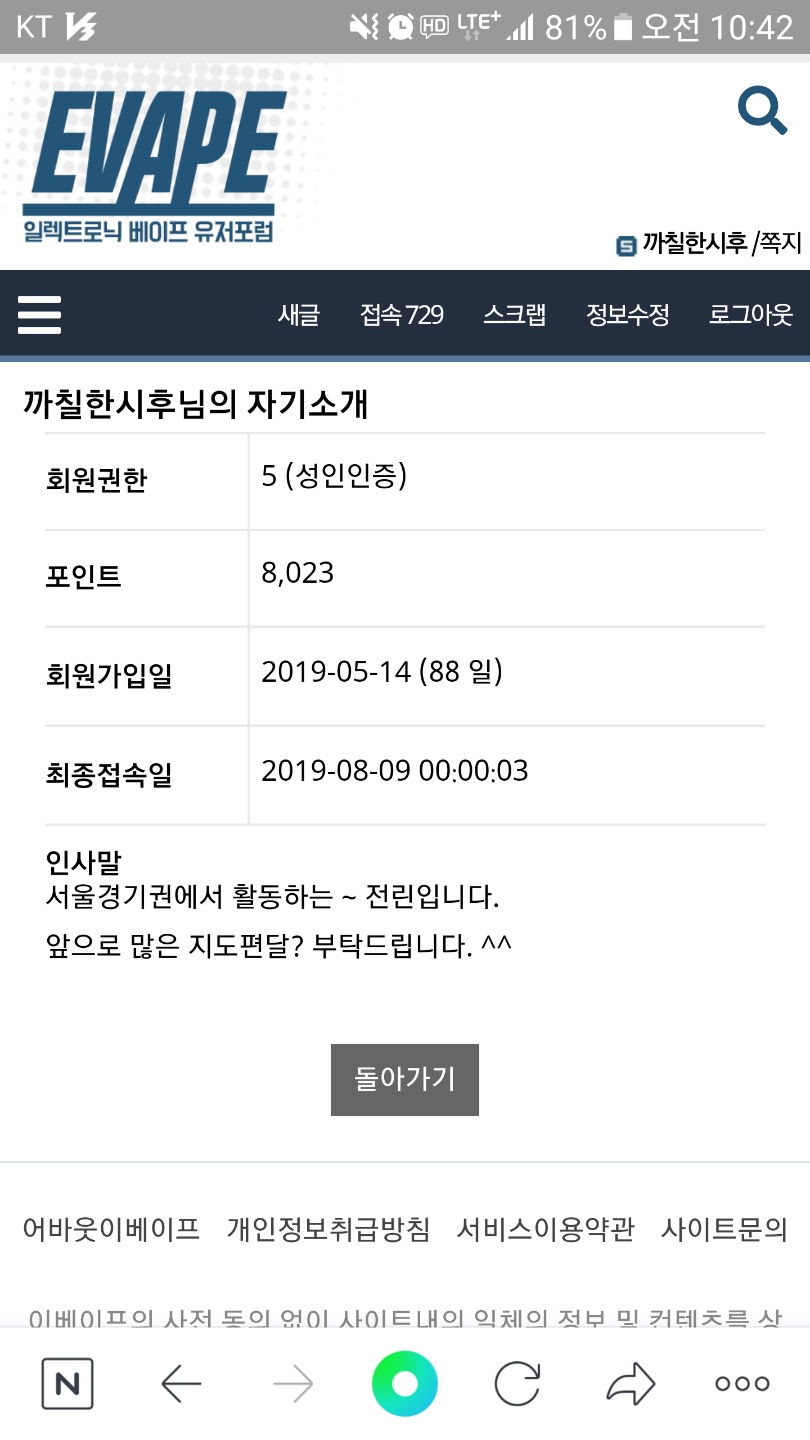Open 서비스이용약관 terms of service

545,1229
